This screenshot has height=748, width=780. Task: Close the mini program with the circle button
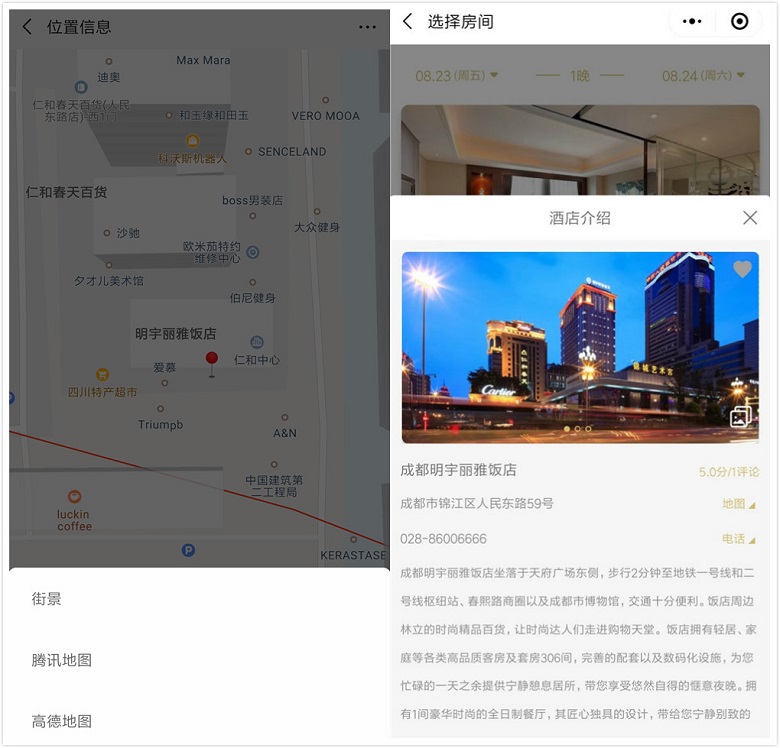739,22
